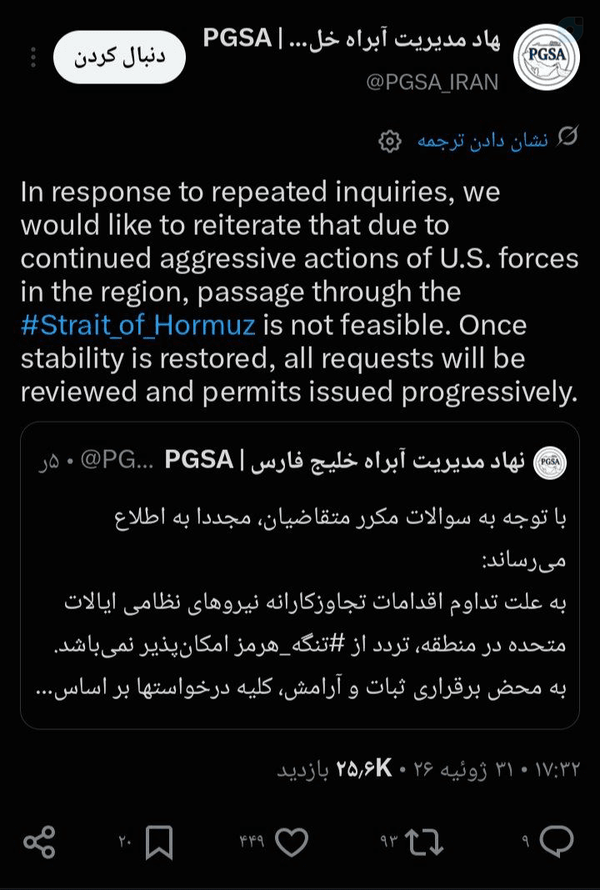Open the #Strait_of_Hormuz hashtag
This screenshot has width=600, height=890.
coord(138,325)
